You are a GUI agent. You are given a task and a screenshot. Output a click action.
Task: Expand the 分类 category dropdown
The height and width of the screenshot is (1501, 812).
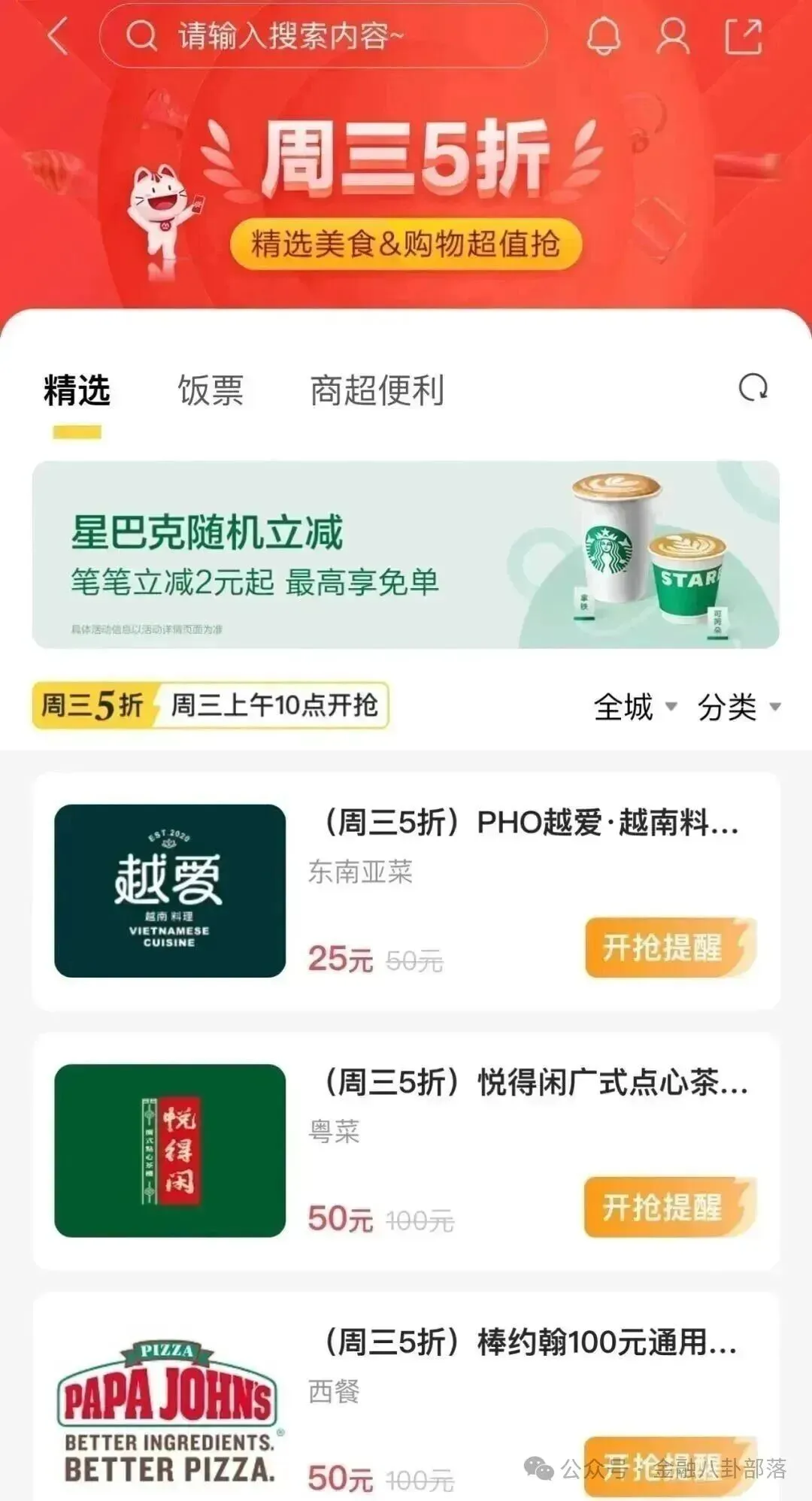[740, 707]
